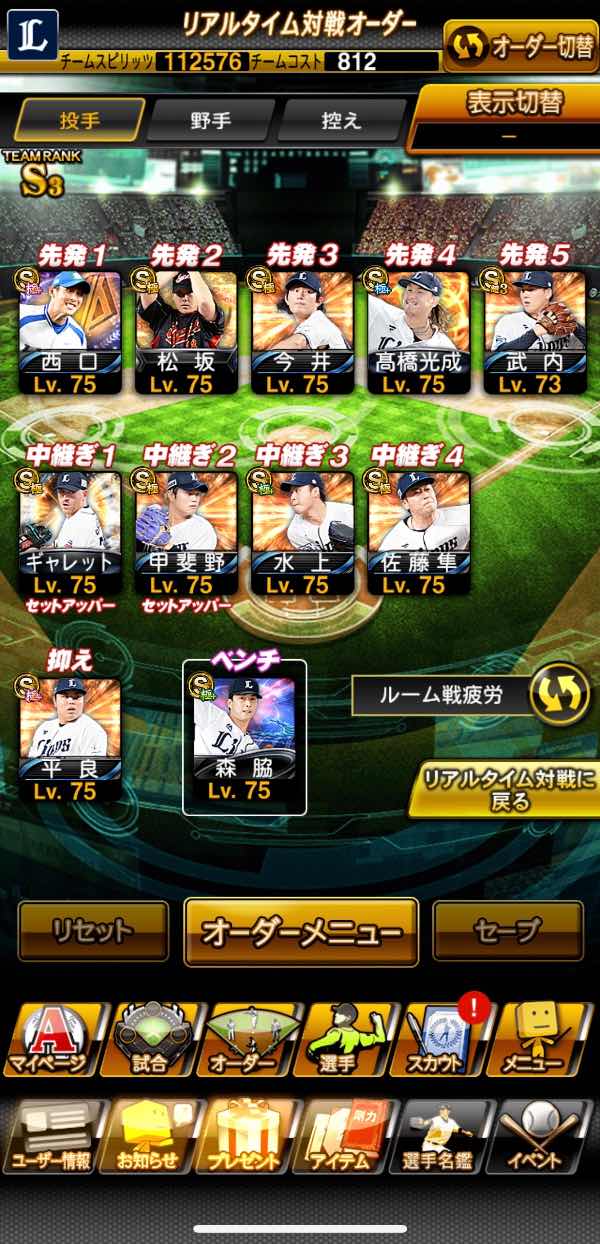
Task: Open the 試合 section
Action: coord(148,1040)
